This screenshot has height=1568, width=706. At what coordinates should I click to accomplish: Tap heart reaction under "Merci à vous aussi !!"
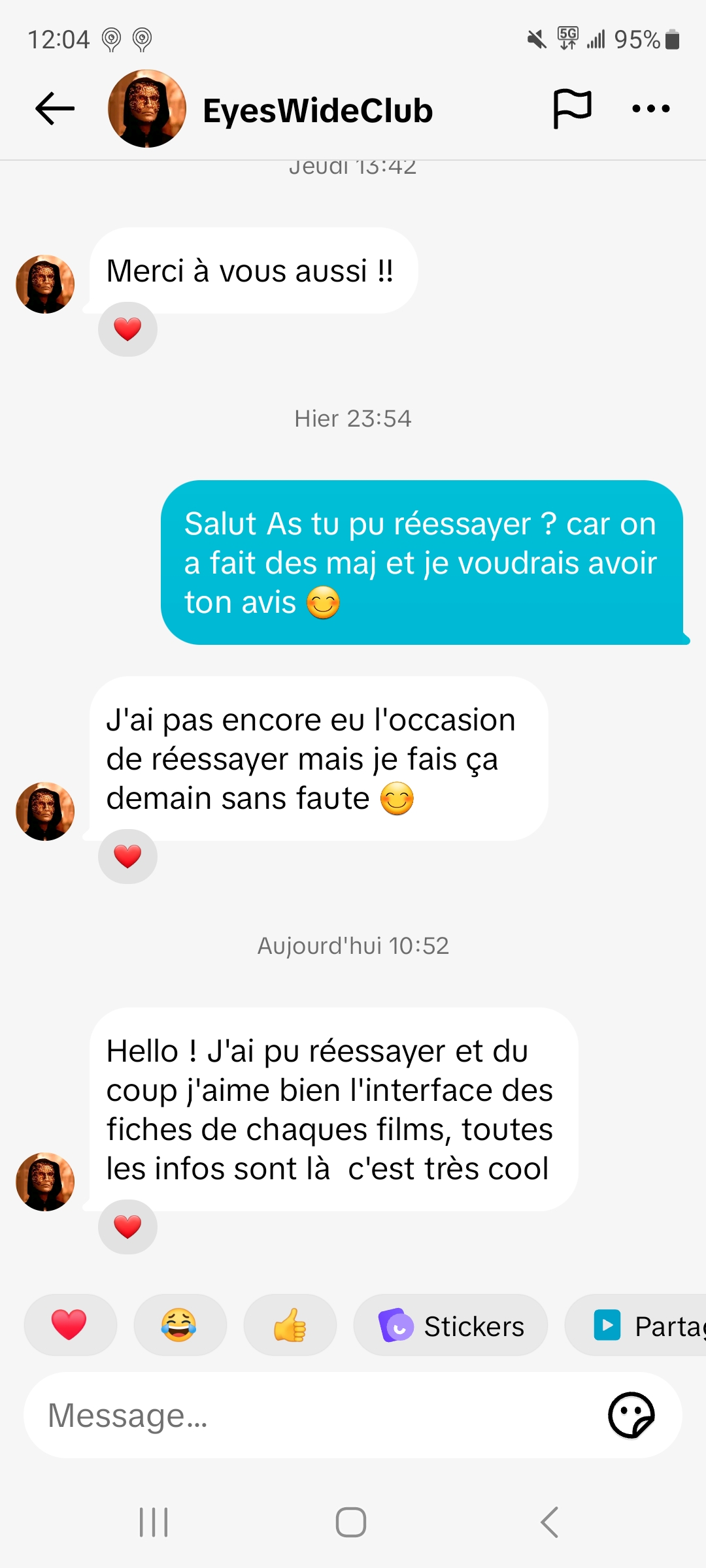127,329
